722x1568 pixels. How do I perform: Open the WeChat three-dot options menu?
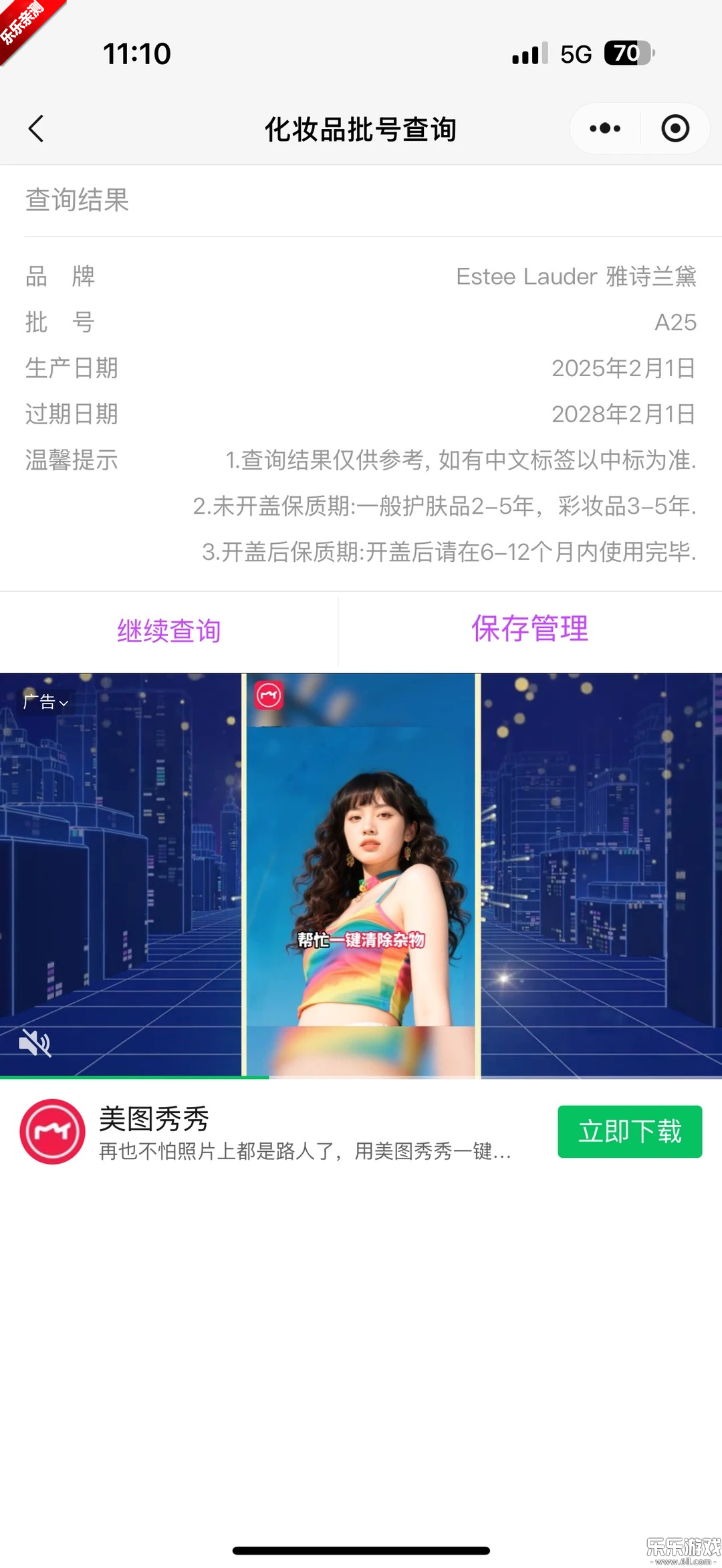tap(602, 128)
